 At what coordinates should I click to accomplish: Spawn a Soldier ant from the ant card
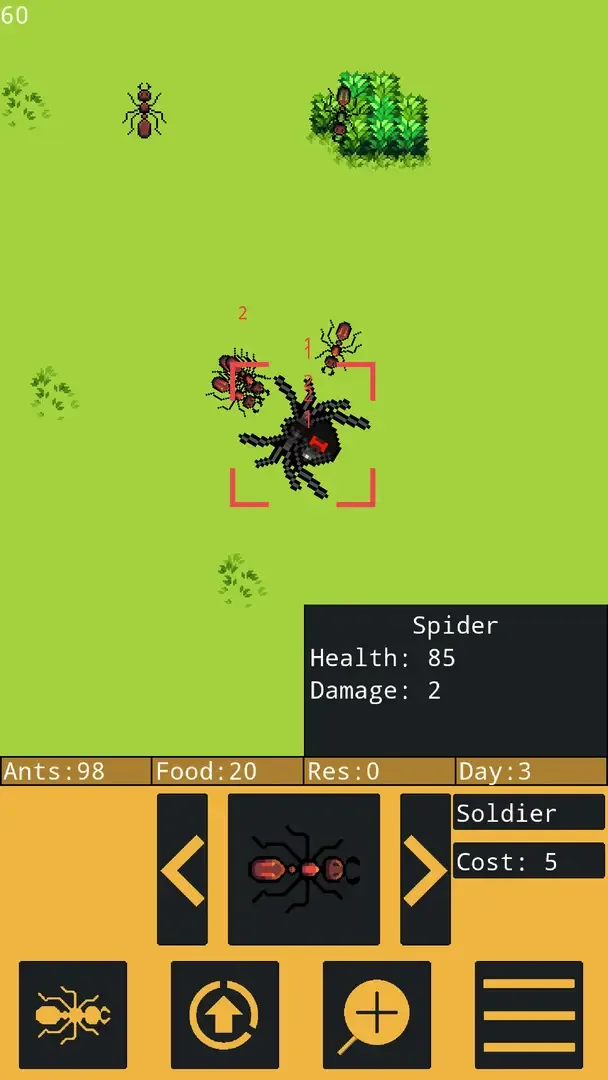click(x=304, y=869)
